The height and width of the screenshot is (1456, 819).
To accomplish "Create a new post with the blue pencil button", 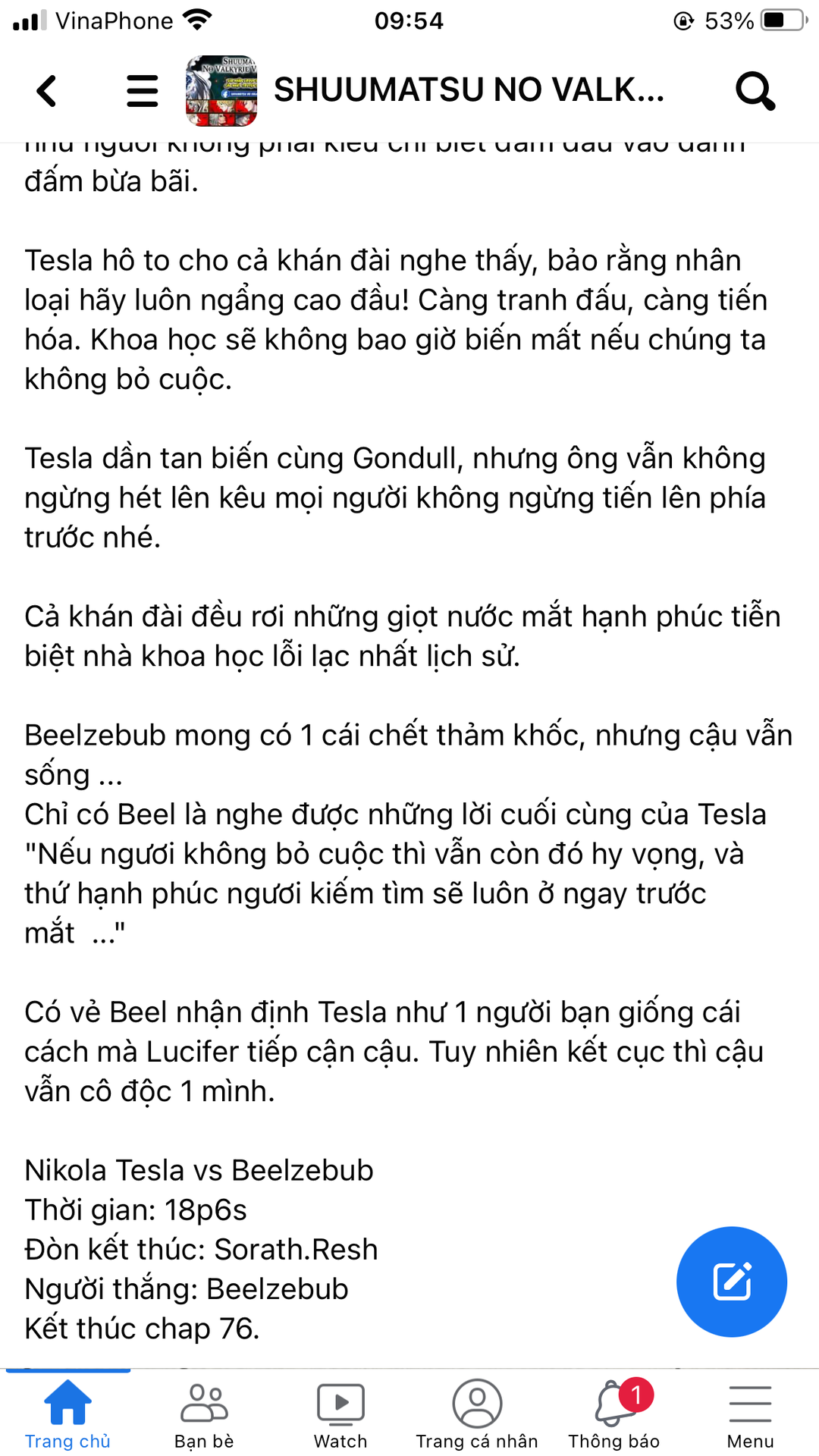I will [732, 1282].
